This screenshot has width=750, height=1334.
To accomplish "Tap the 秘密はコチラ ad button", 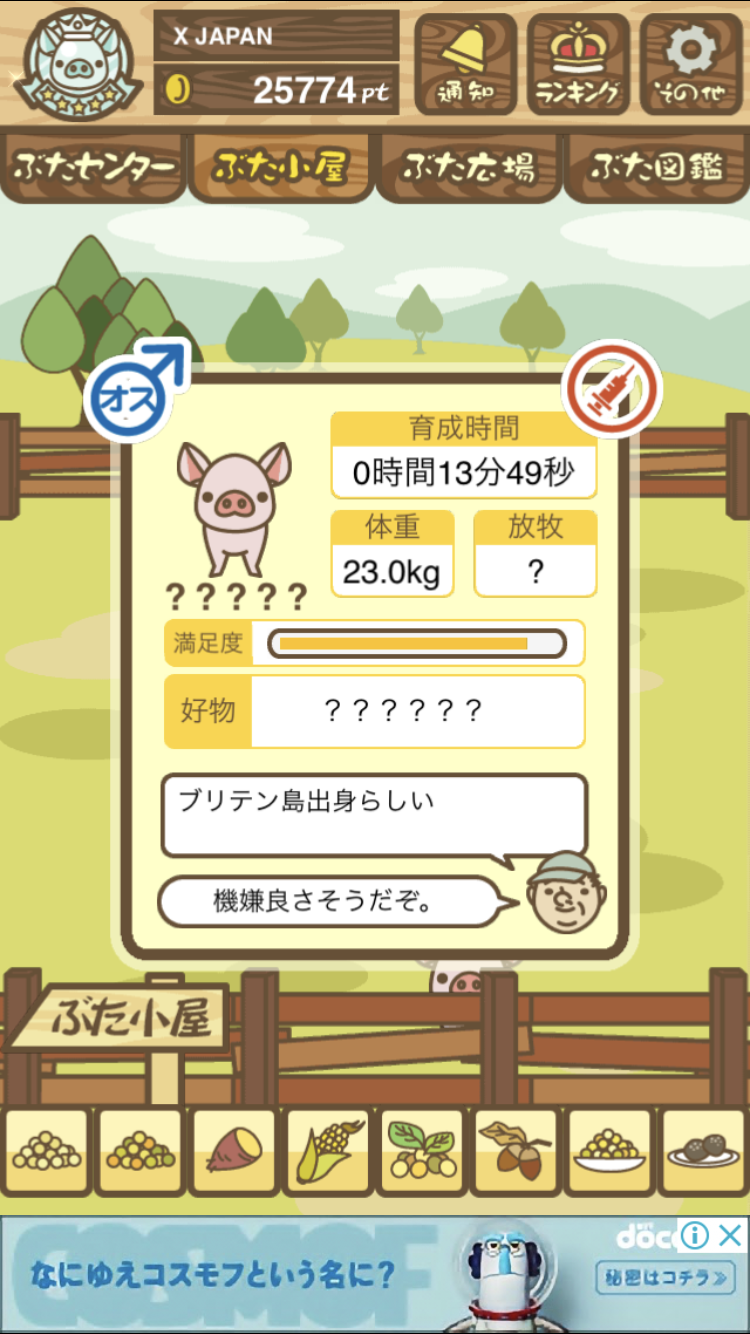I will (x=665, y=1277).
